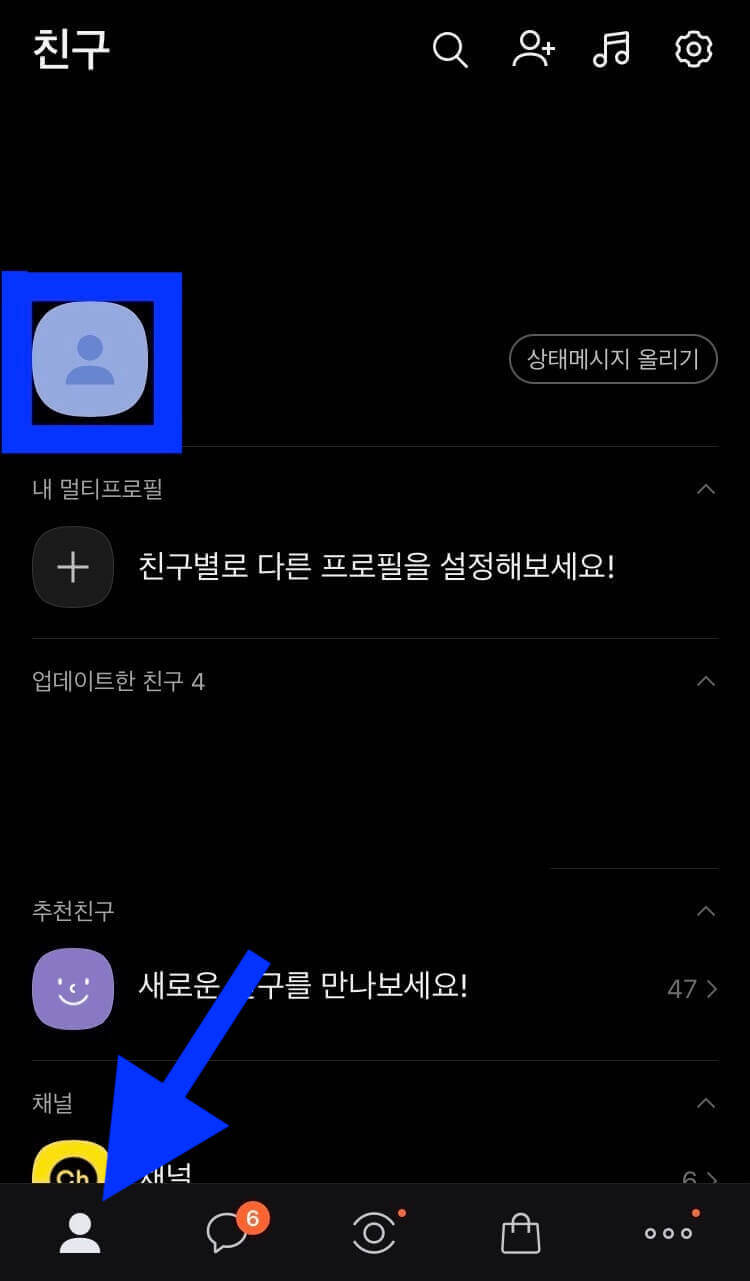Screen dimensions: 750x1281
Task: Collapse the 업데이트한 친구 4 section
Action: (x=706, y=681)
